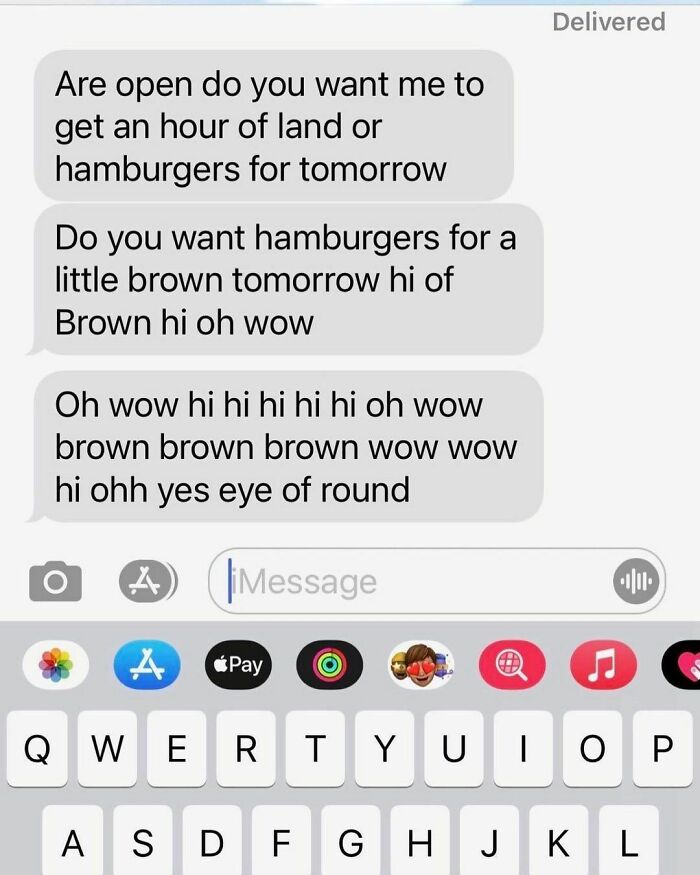Focus the iMessage text field
700x875 pixels.
coord(410,581)
